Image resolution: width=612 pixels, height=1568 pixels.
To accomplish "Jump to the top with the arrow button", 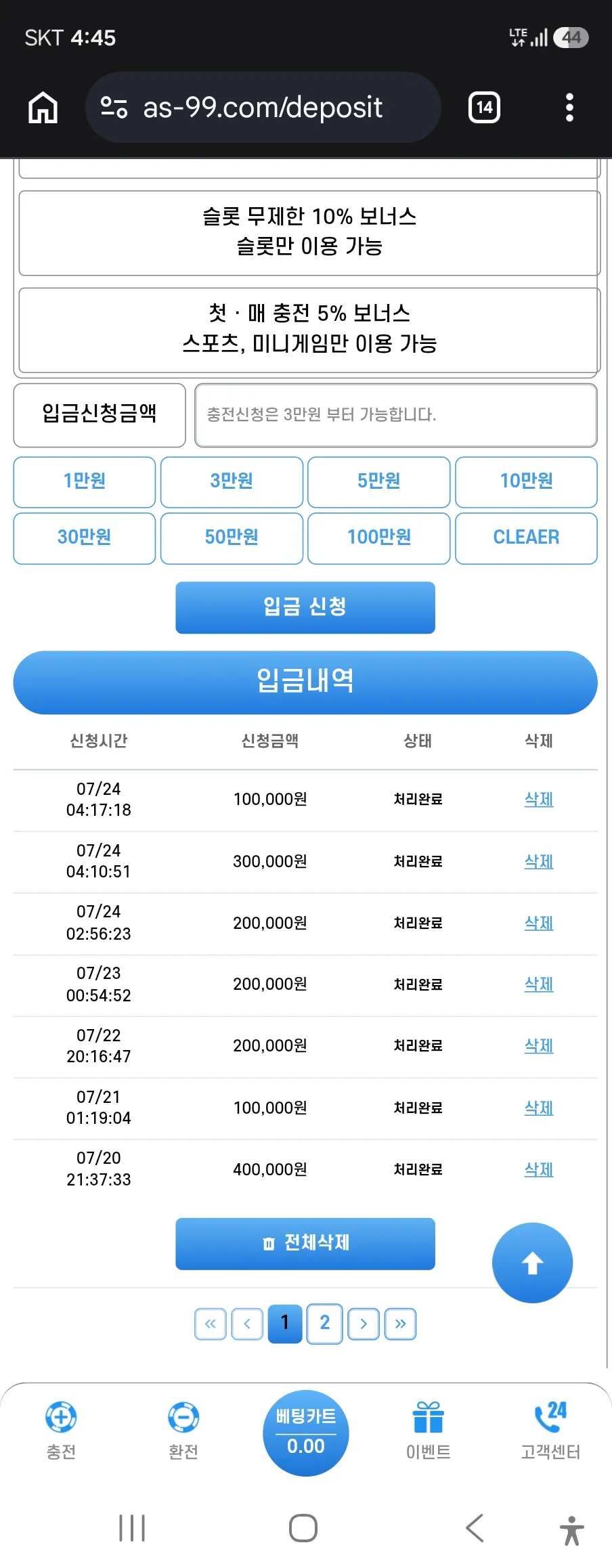I will [532, 1263].
